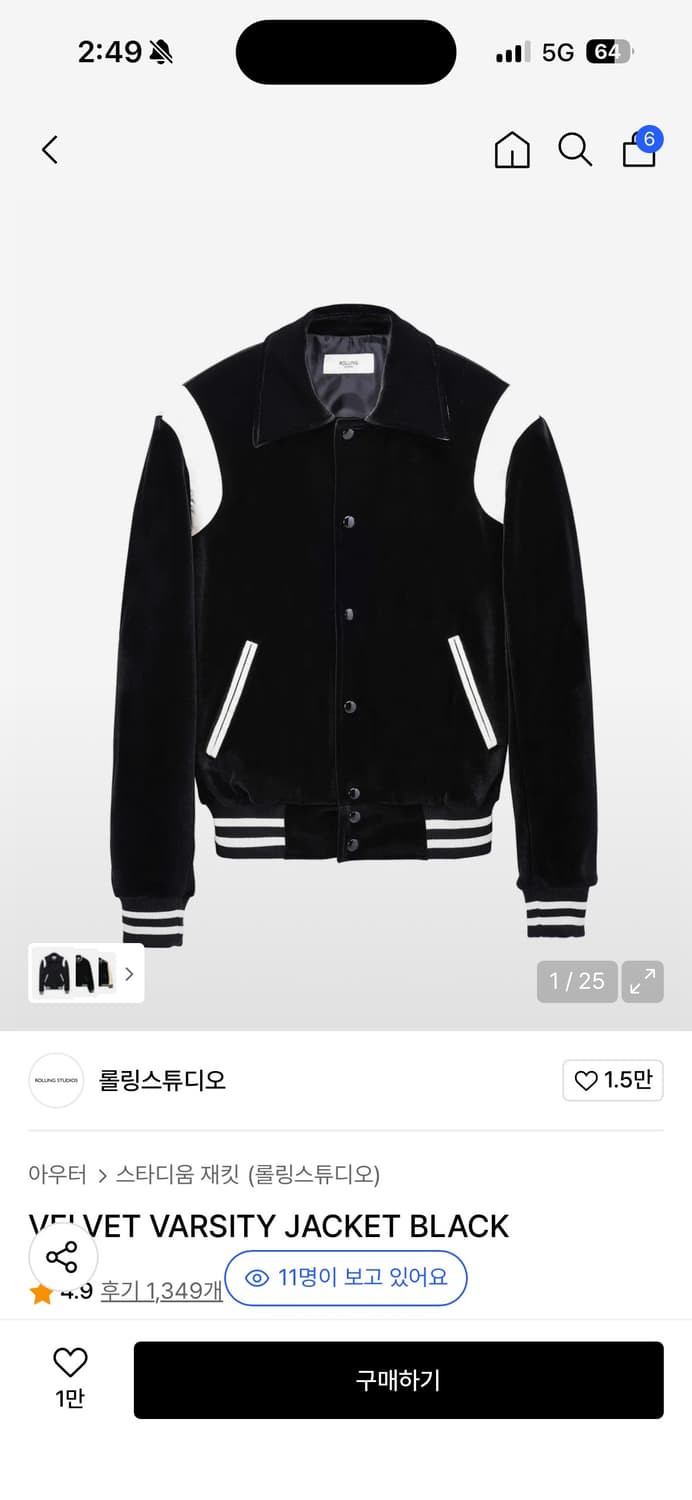Image resolution: width=692 pixels, height=1500 pixels.
Task: Go back to the previous page
Action: 50,150
